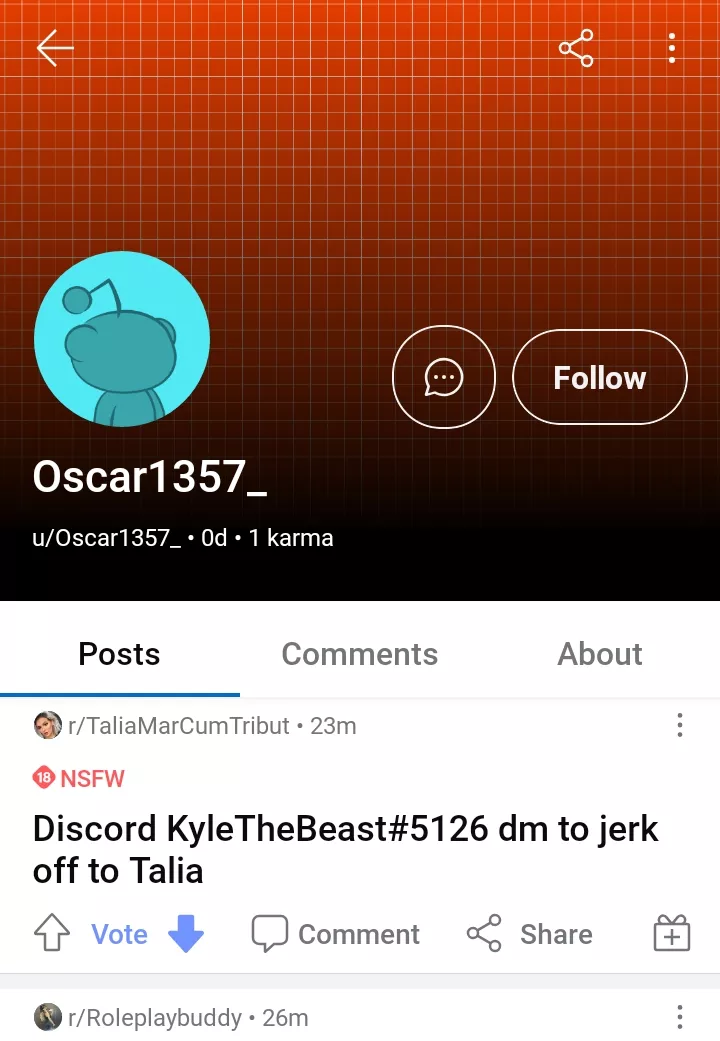
Task: Switch to the About tab
Action: pyautogui.click(x=600, y=654)
